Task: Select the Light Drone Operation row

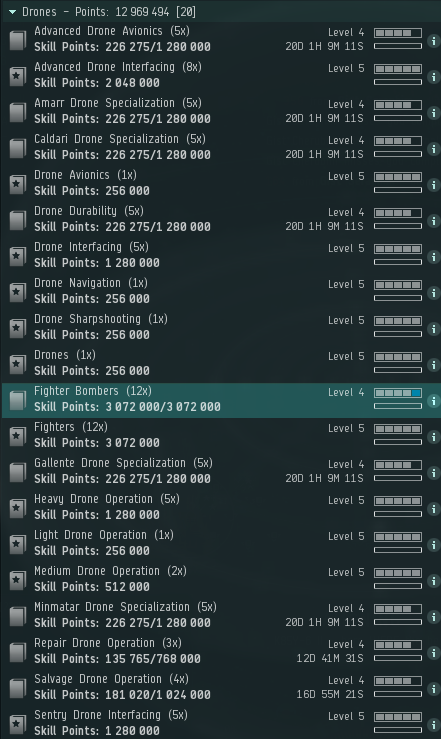Action: 221,543
